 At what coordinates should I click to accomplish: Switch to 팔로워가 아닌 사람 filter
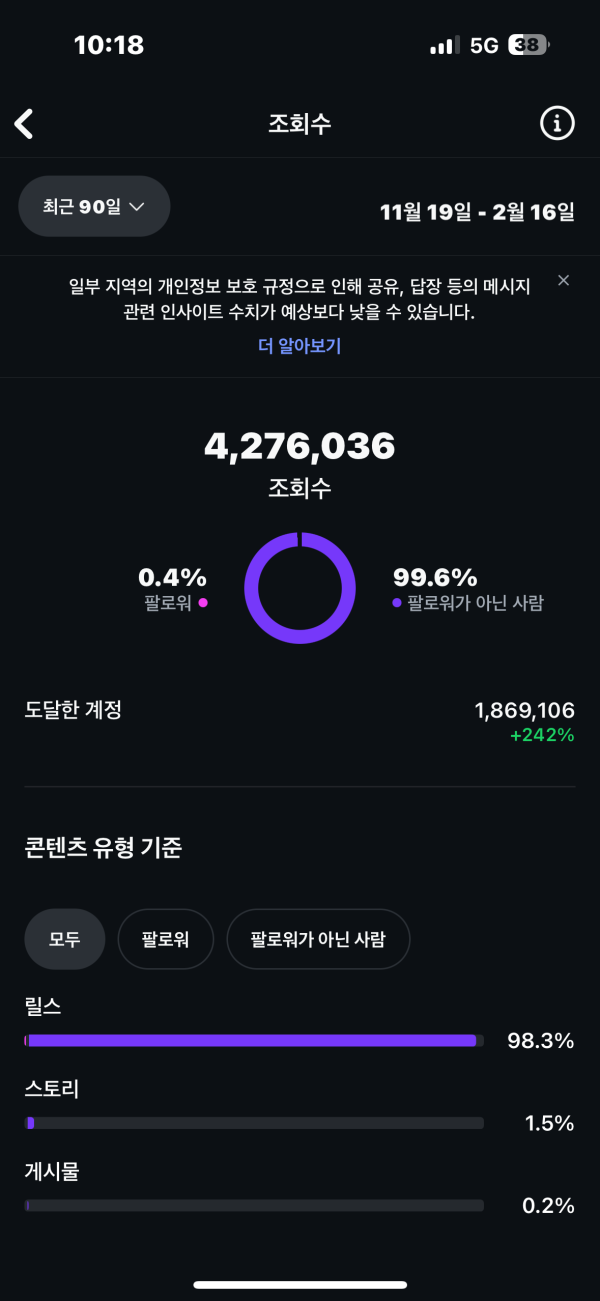tap(318, 939)
